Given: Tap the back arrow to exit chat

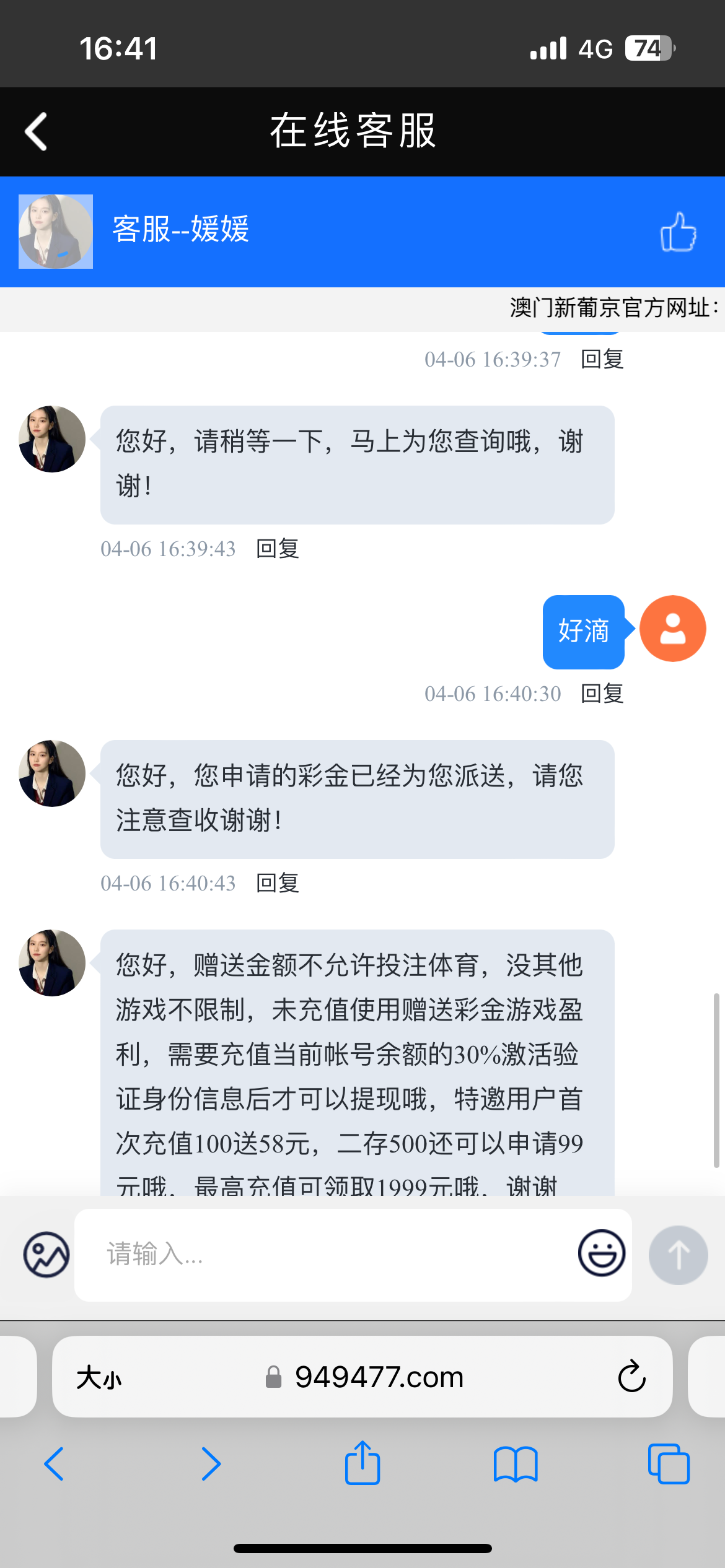Looking at the screenshot, I should tap(36, 131).
